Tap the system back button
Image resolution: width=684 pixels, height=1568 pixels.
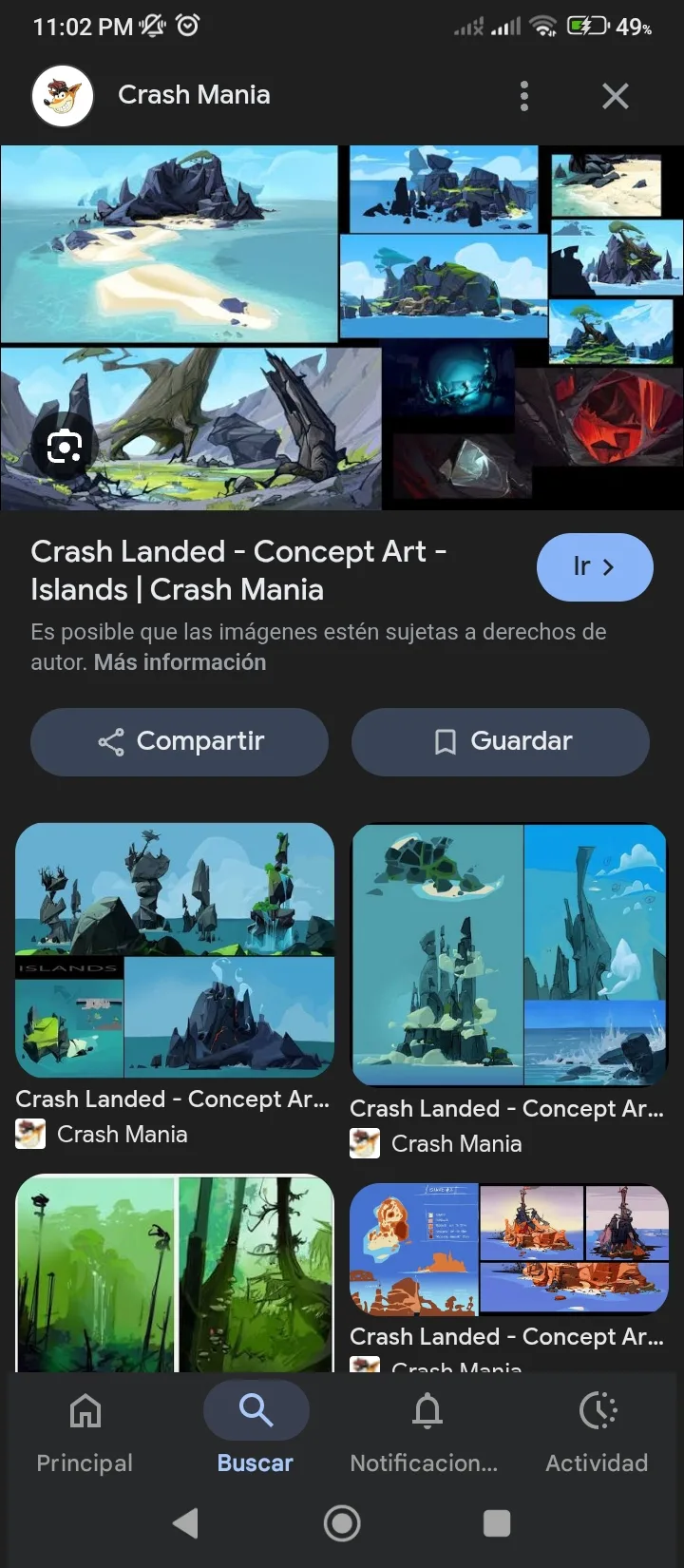click(186, 1523)
